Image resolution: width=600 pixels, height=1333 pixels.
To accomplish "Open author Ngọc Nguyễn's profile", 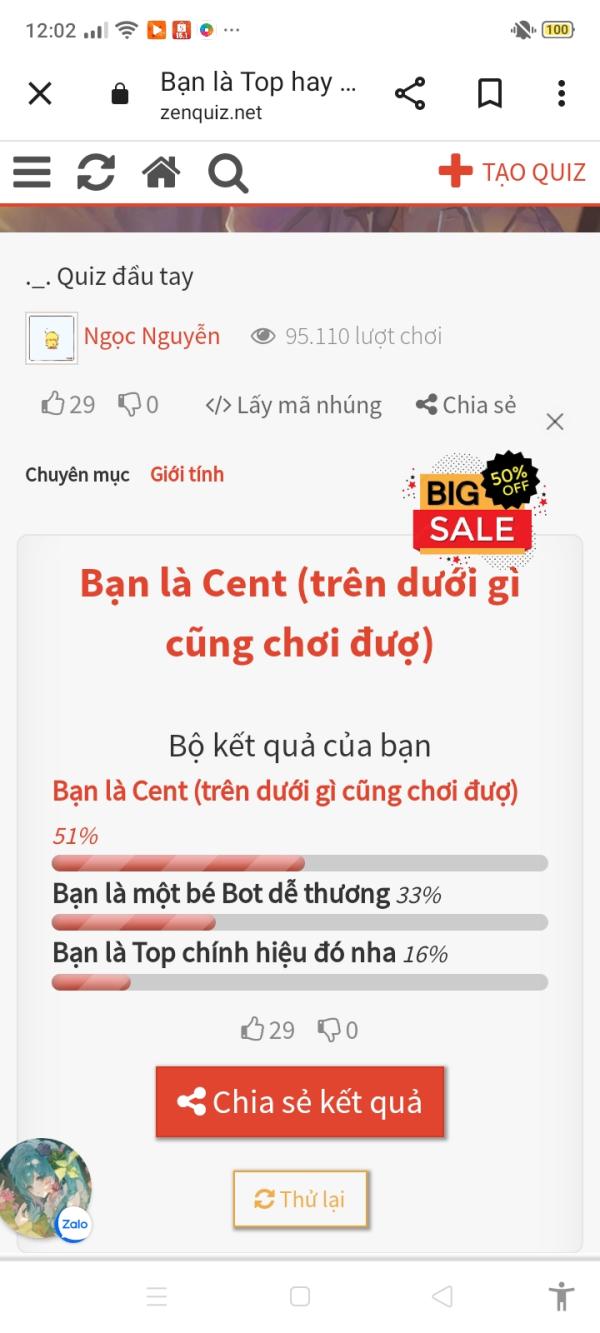I will point(152,336).
